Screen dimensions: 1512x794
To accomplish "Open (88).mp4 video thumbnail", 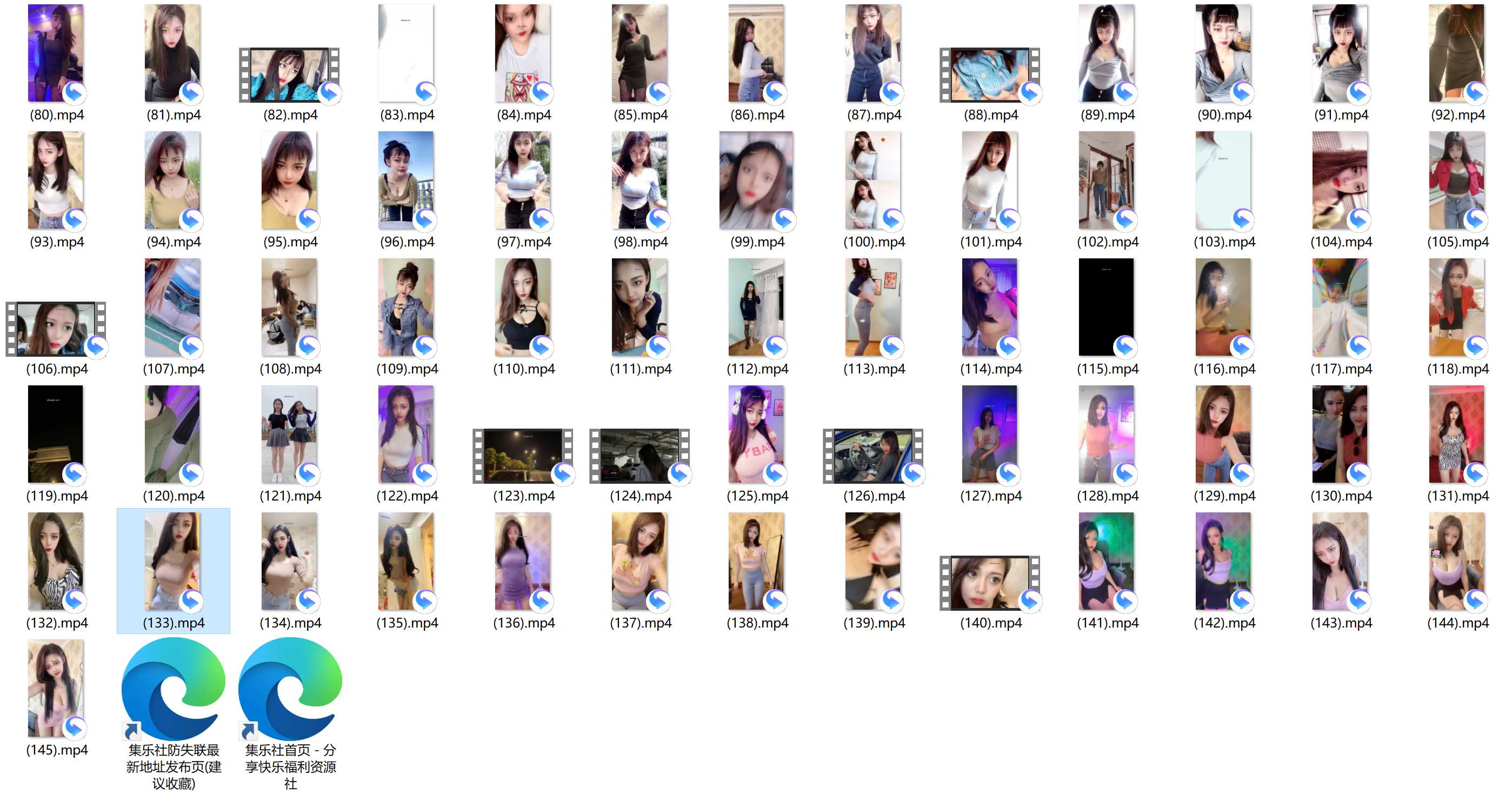I will tap(990, 75).
